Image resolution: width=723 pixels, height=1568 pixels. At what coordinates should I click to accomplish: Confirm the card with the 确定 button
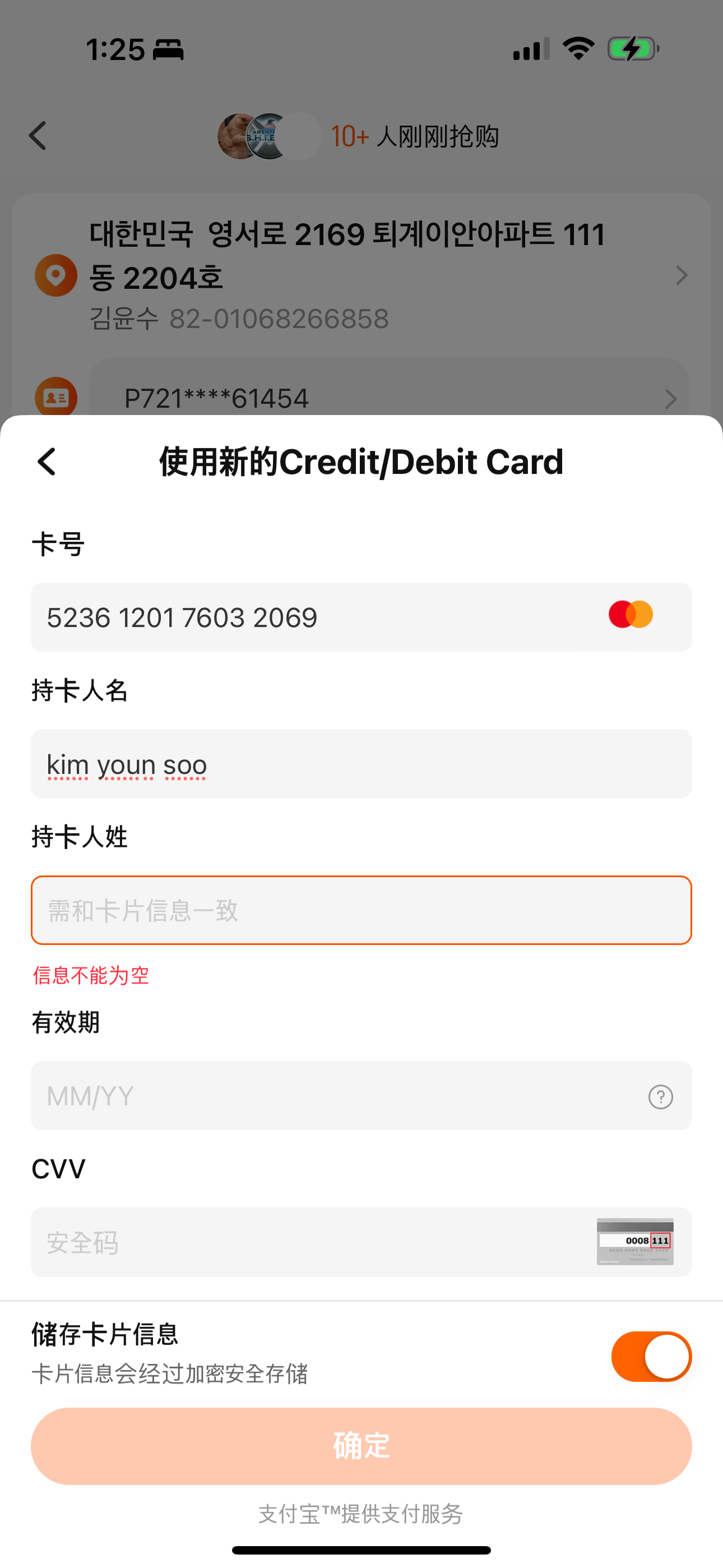tap(361, 1446)
